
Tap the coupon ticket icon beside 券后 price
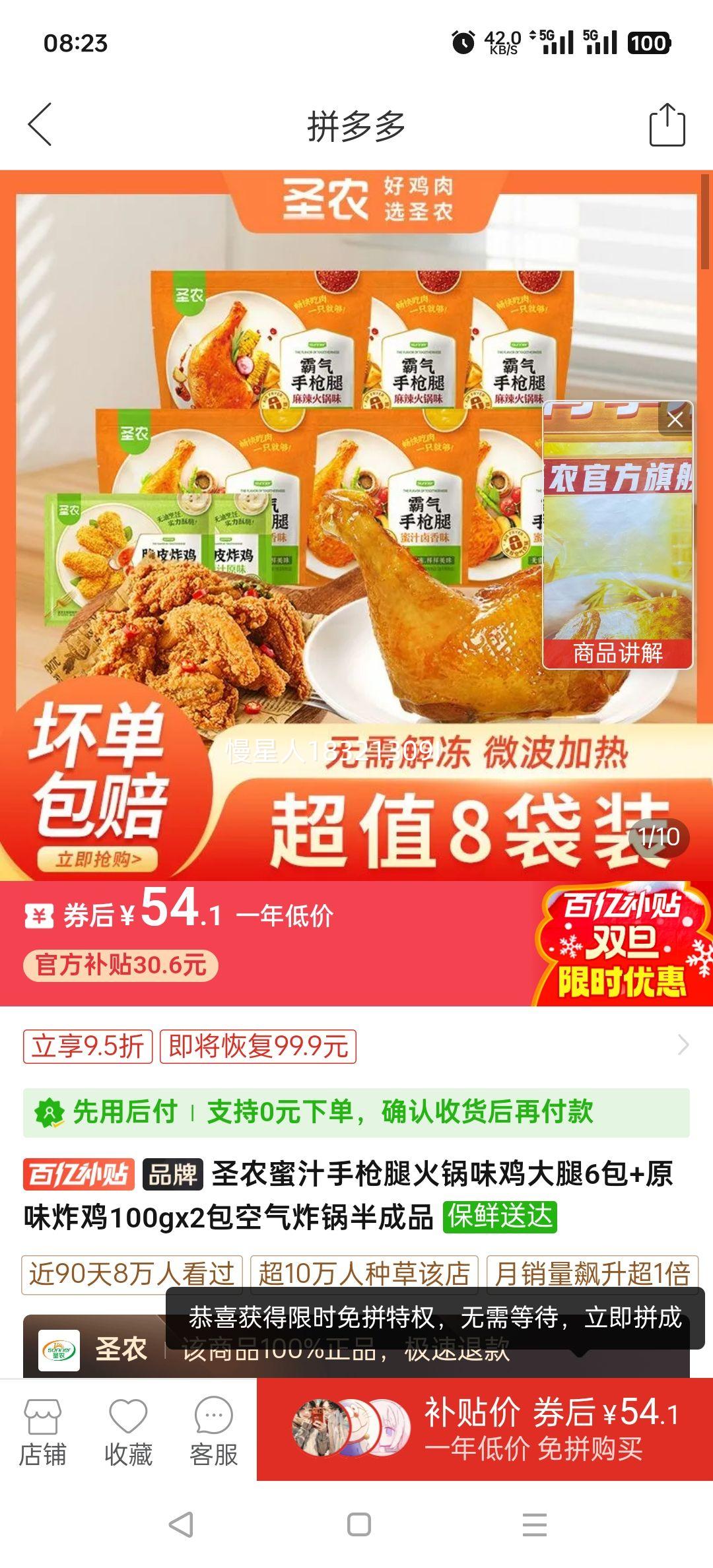(41, 916)
